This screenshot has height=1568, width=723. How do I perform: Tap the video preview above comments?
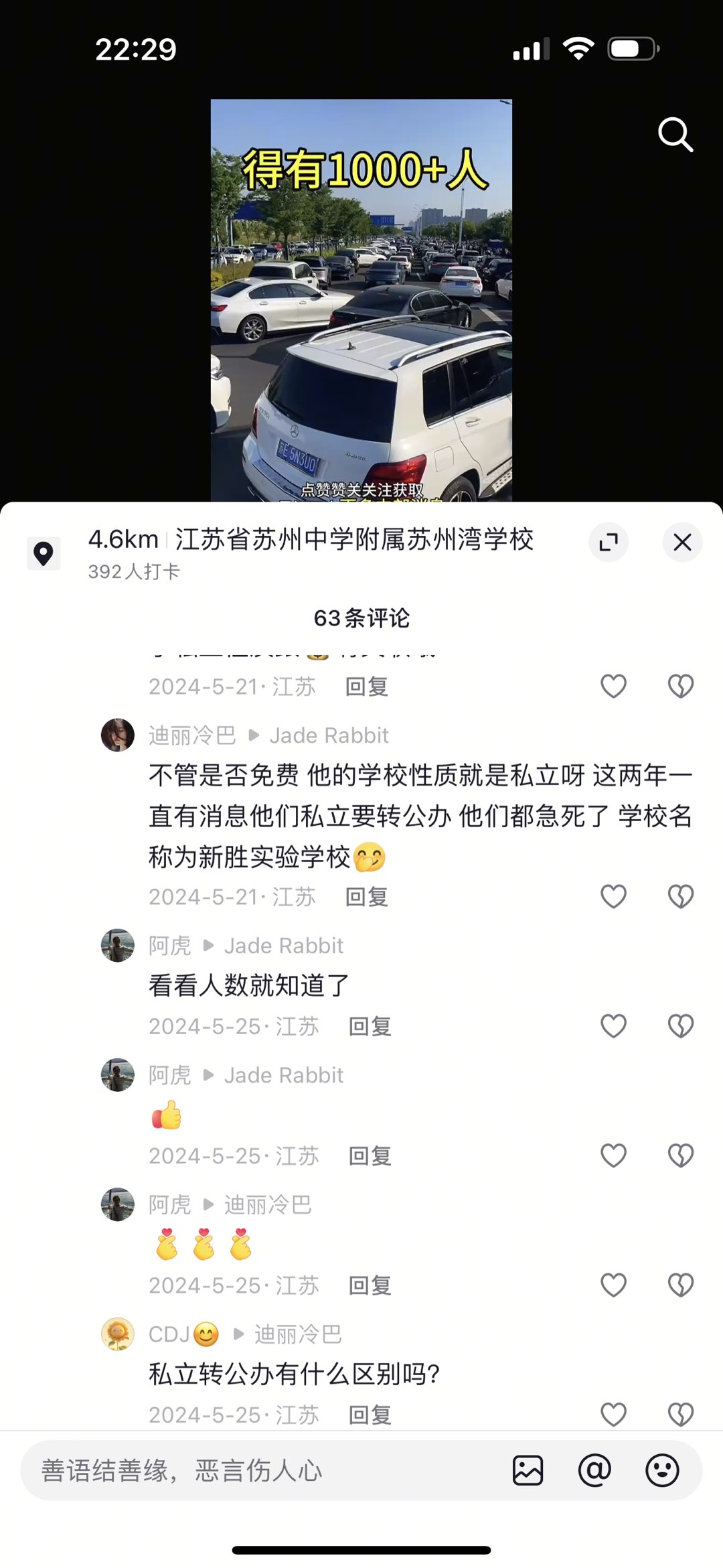tap(361, 300)
